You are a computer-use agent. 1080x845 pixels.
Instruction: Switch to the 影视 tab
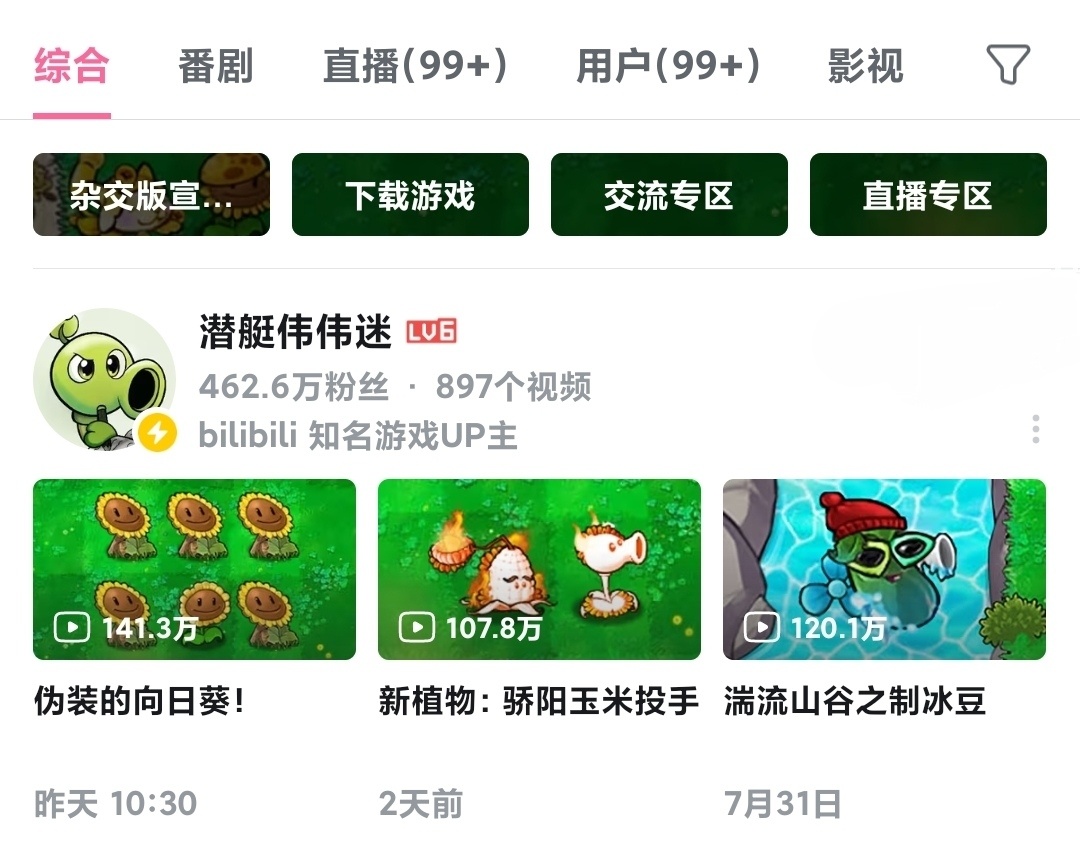[865, 66]
